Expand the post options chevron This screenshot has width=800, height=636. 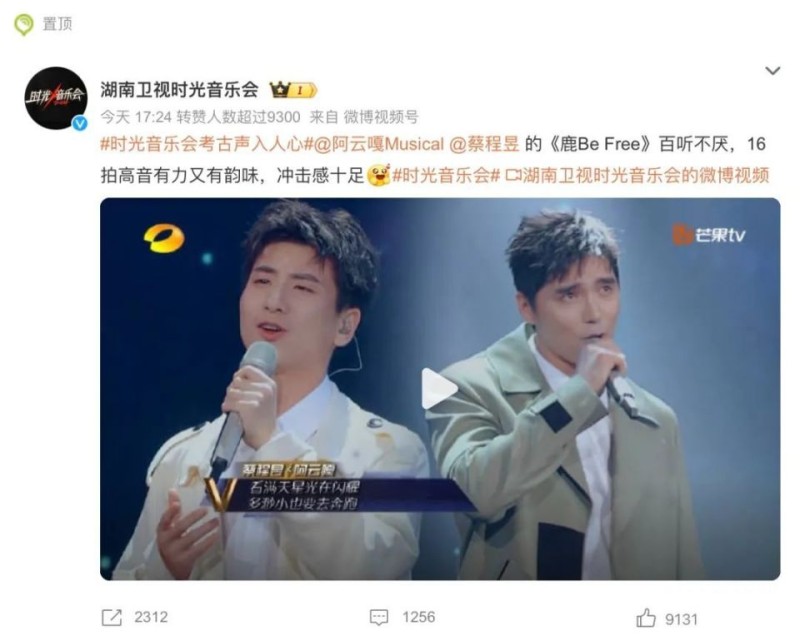tap(772, 71)
